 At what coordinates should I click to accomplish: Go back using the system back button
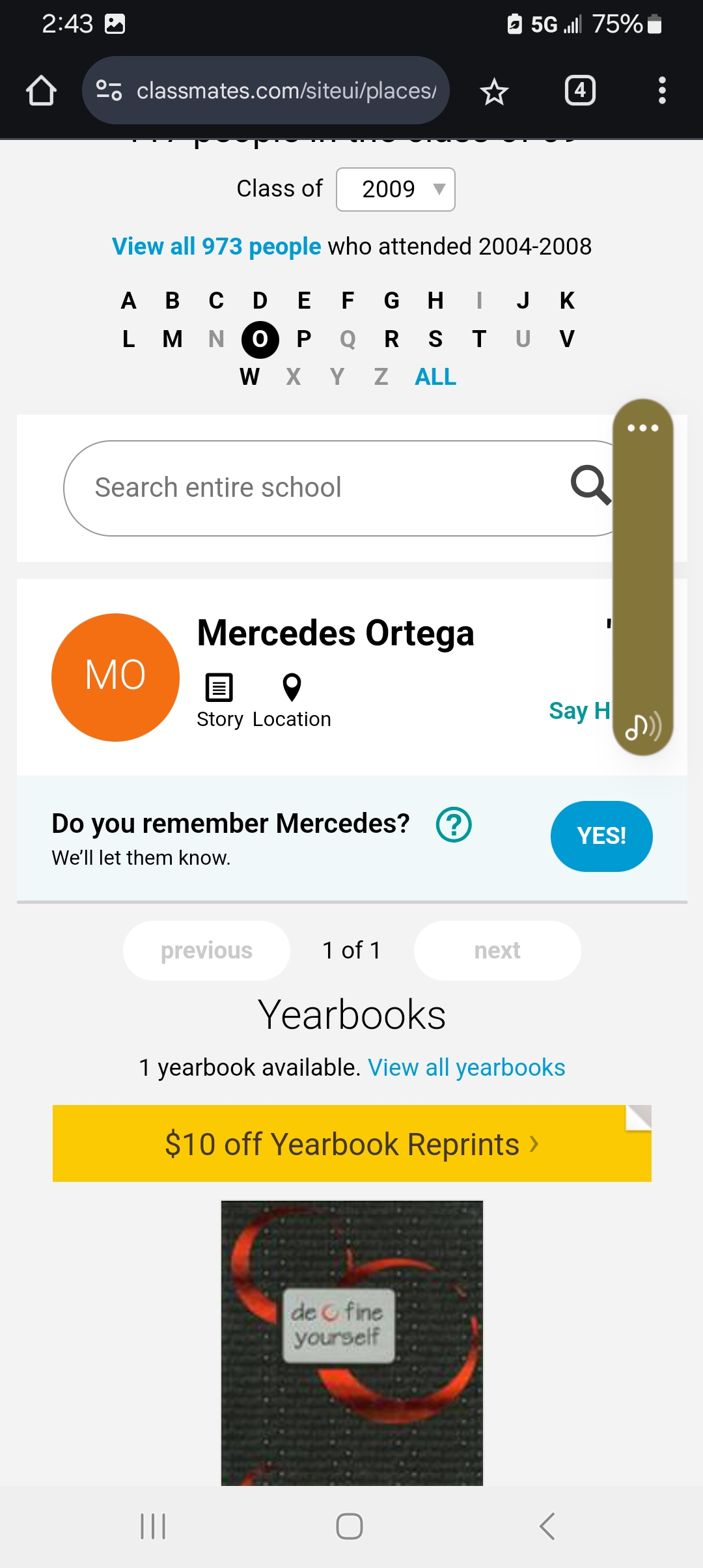[547, 1526]
